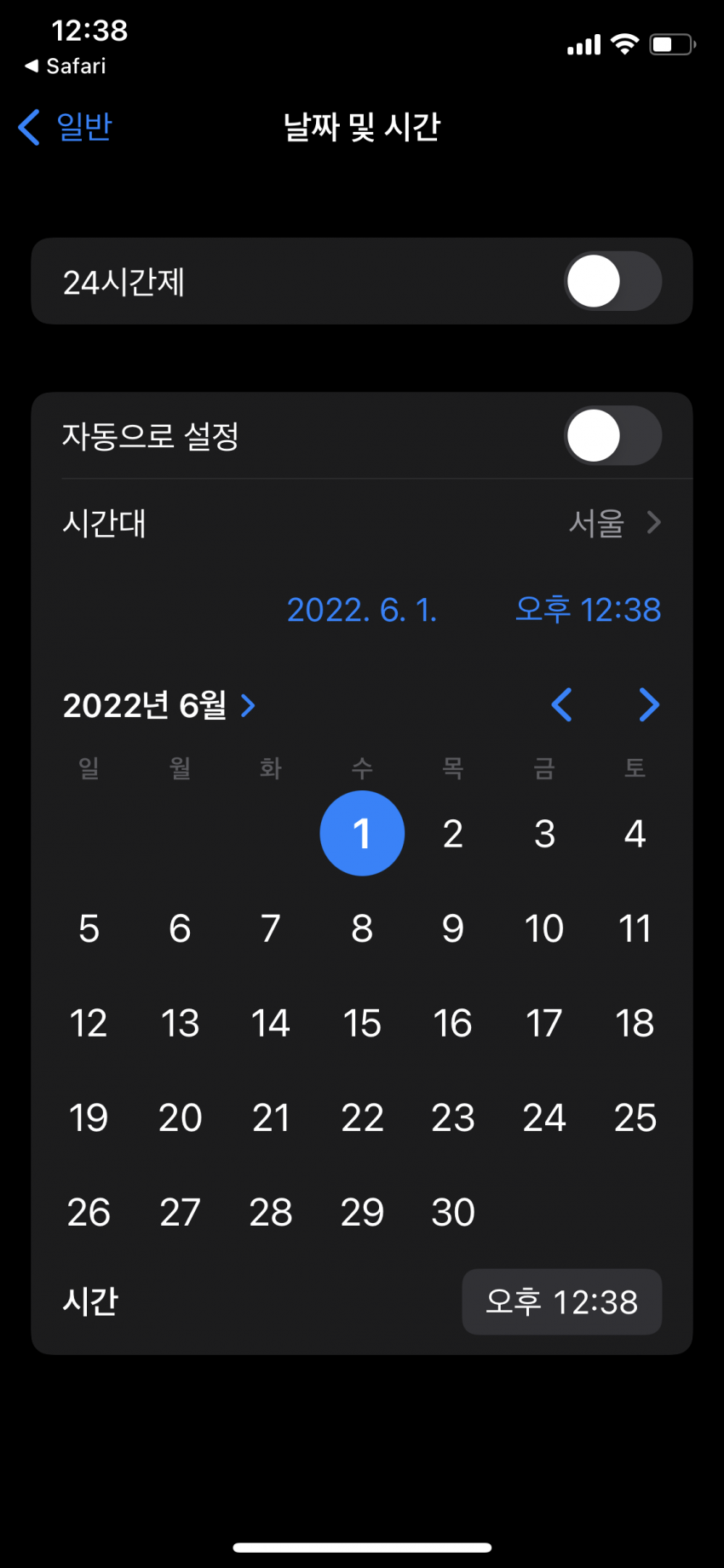This screenshot has width=724, height=1568.
Task: Tap the blue 오후 12:38 time value
Action: coord(589,610)
